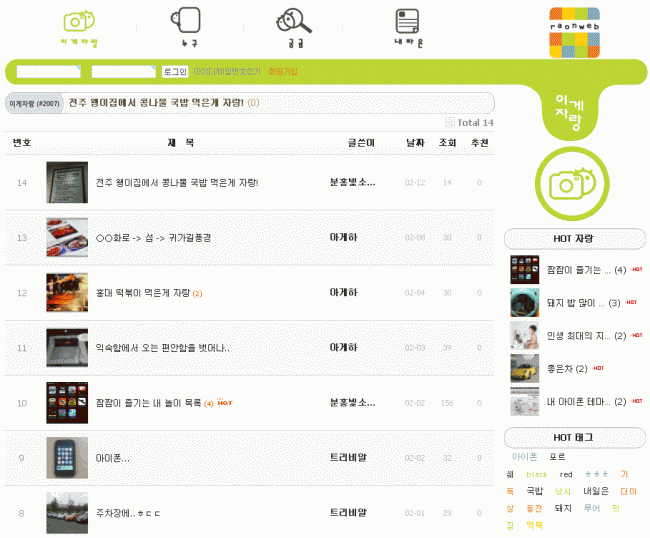Open post ○○화로 -> 섬 -> 귀가길풍경
Image resolution: width=650 pixels, height=538 pixels.
[153, 238]
